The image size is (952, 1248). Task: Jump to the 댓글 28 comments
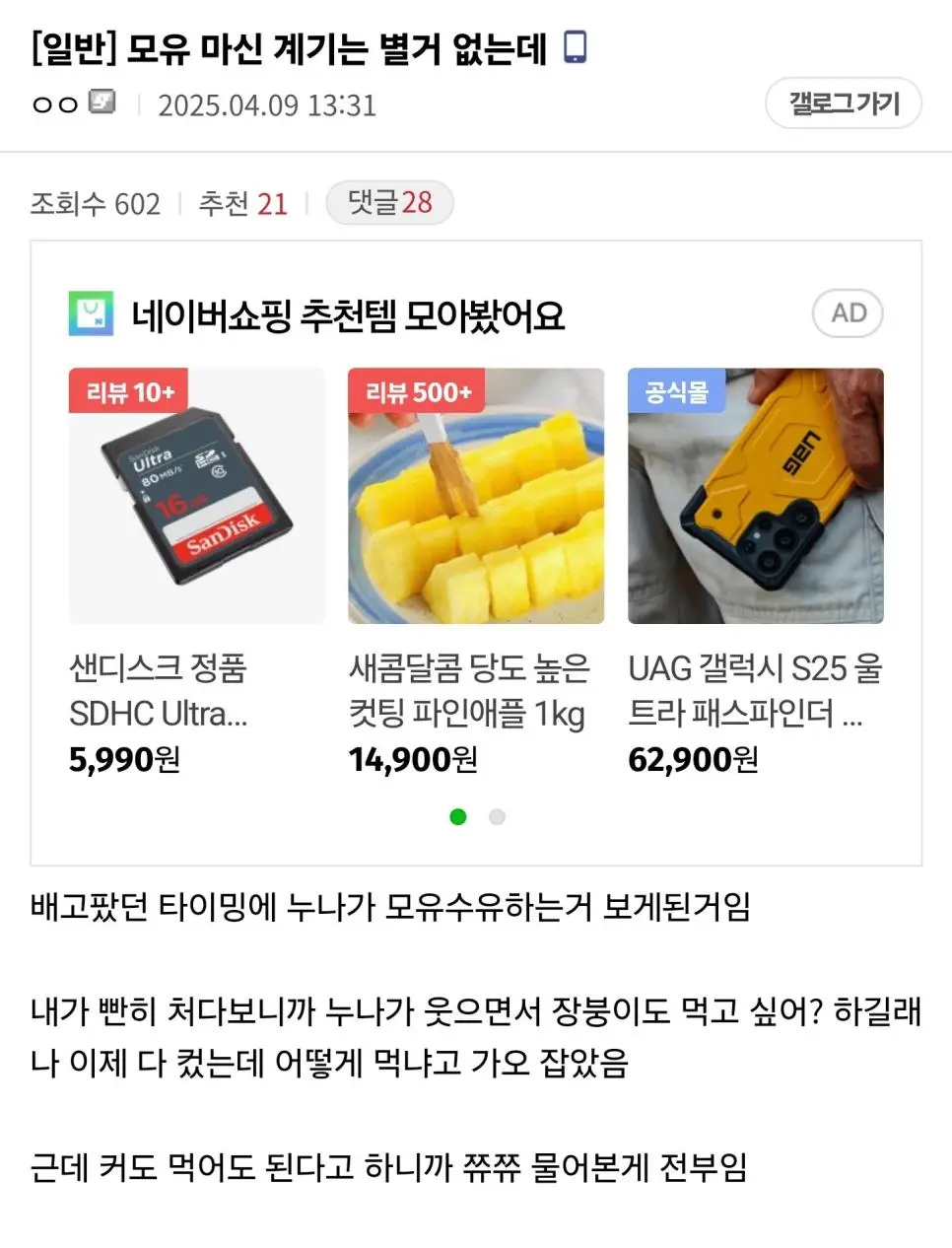pos(389,203)
